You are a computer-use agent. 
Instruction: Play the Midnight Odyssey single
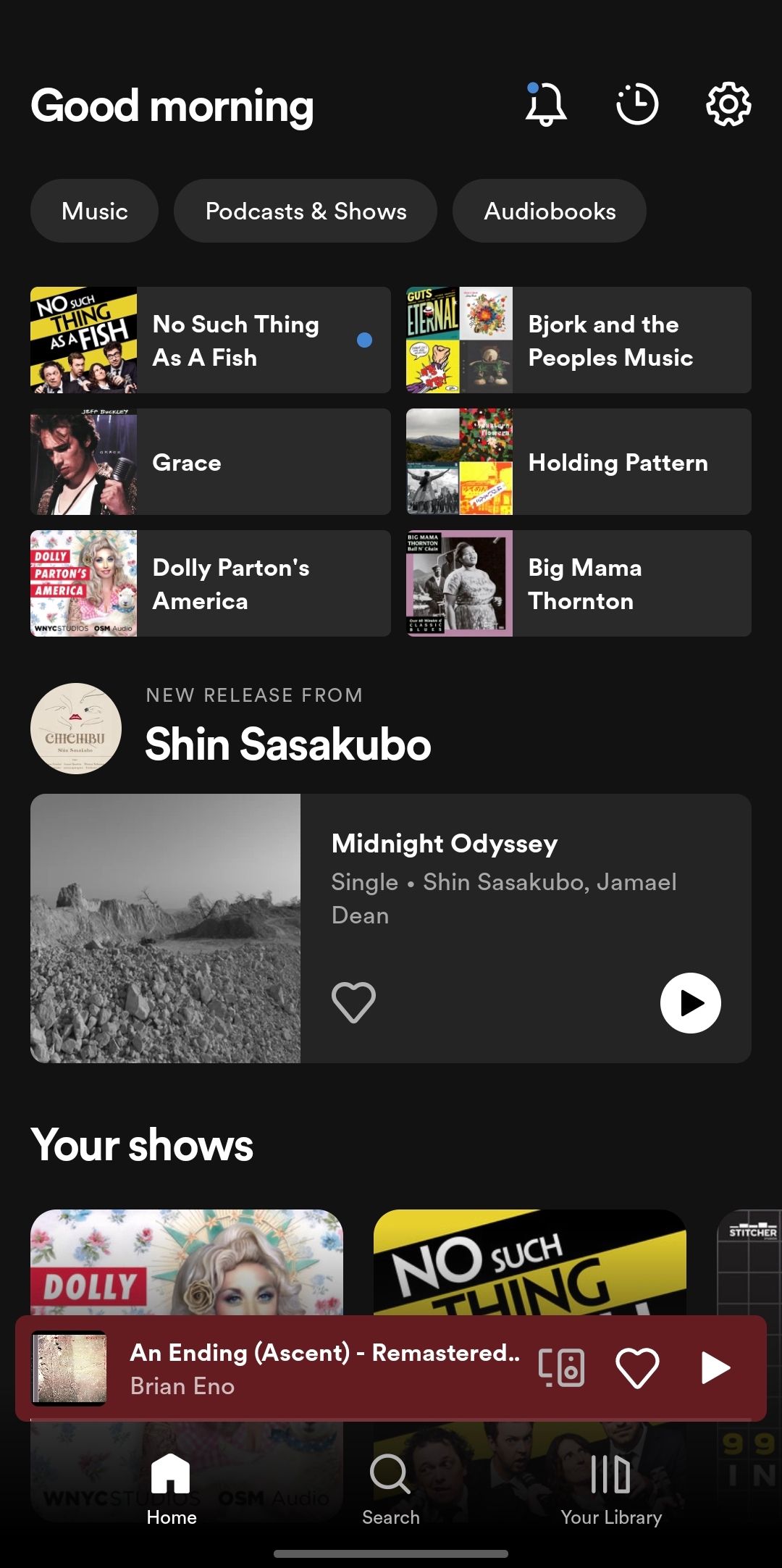tap(690, 1002)
